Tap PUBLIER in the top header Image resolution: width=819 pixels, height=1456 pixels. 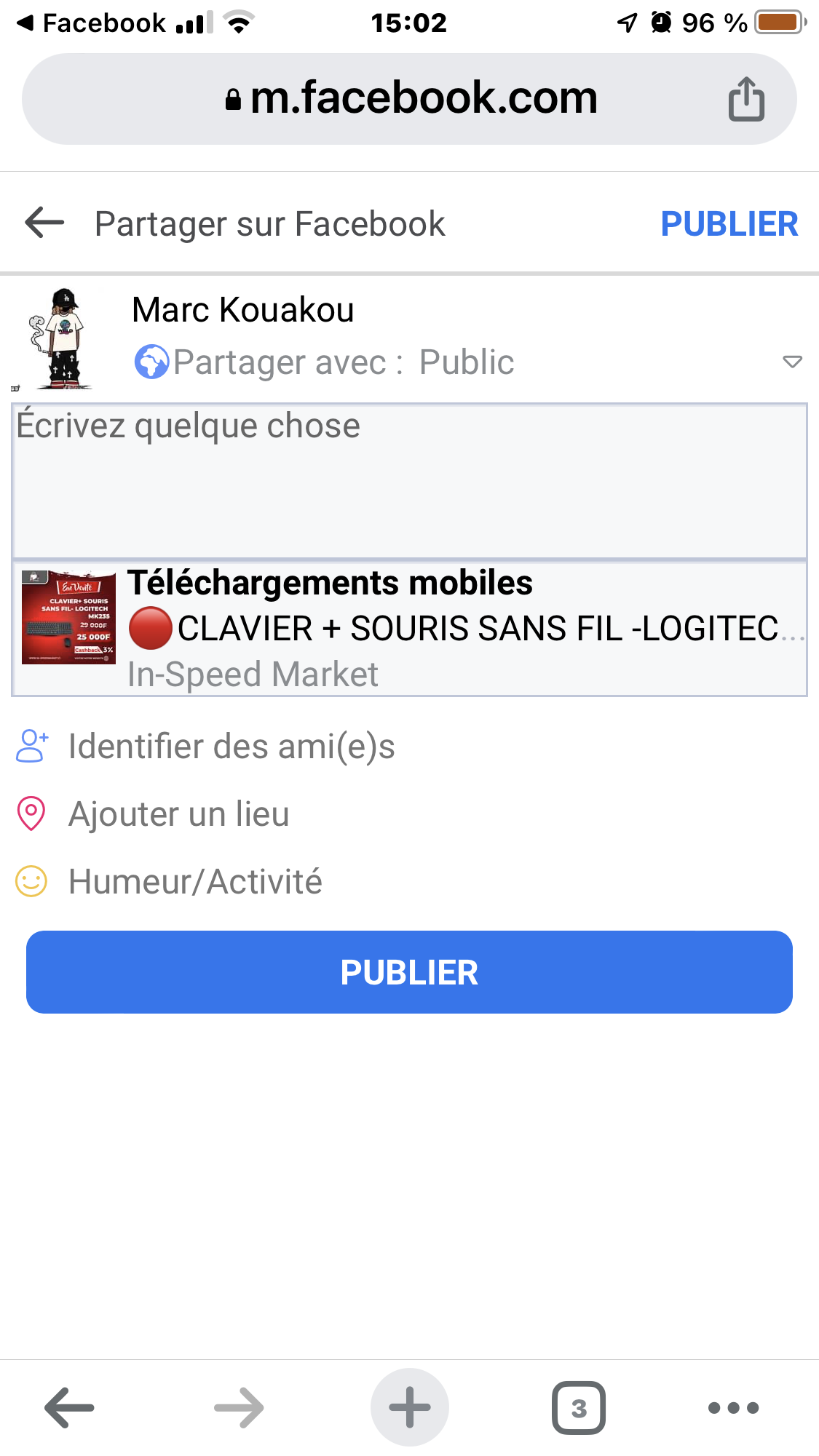point(729,224)
